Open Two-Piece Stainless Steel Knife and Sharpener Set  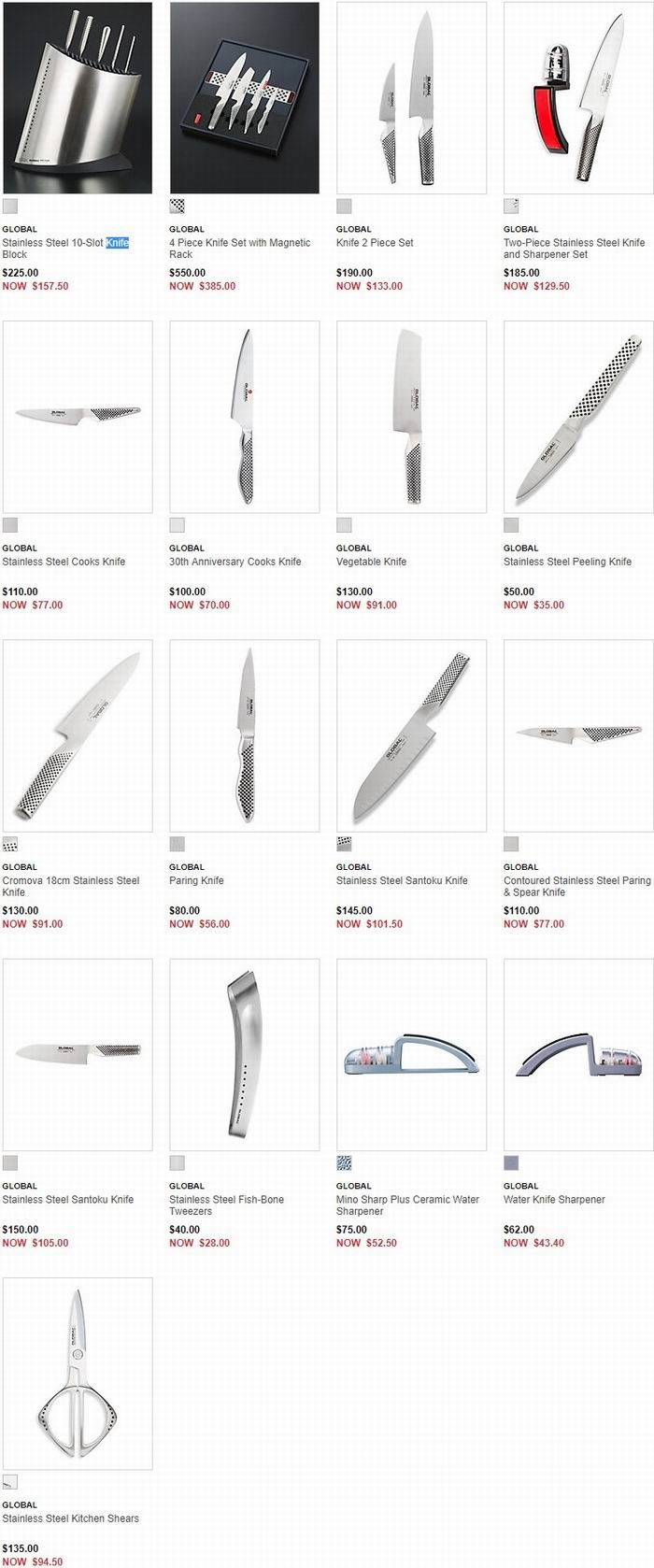point(578,97)
